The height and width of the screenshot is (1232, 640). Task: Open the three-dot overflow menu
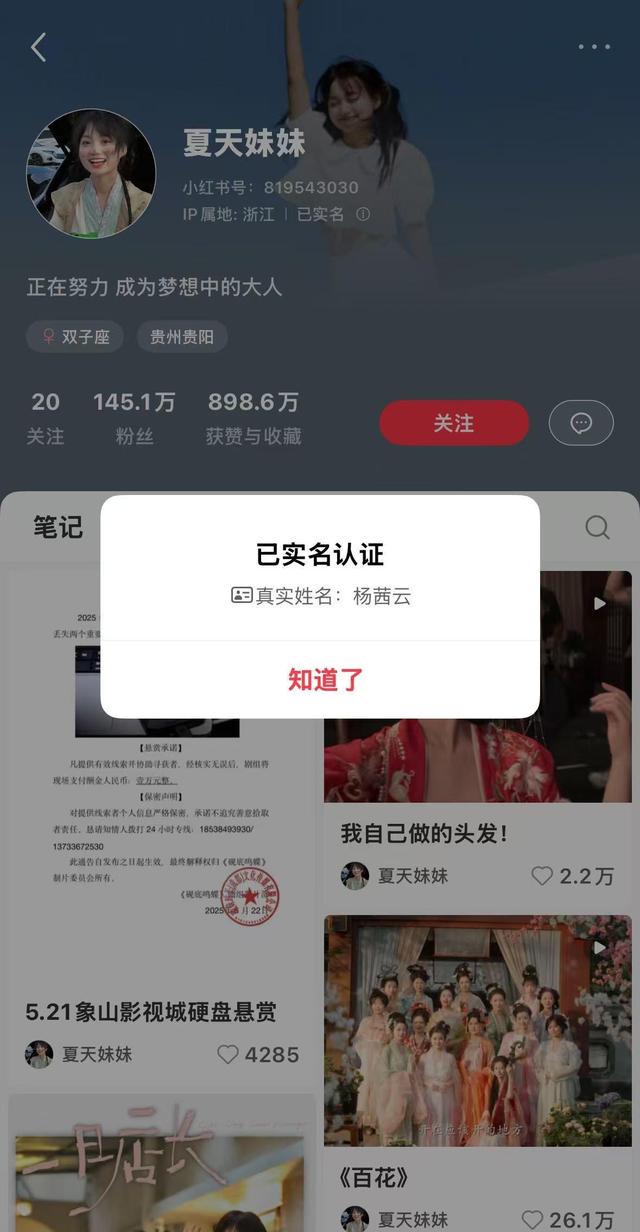pyautogui.click(x=594, y=47)
